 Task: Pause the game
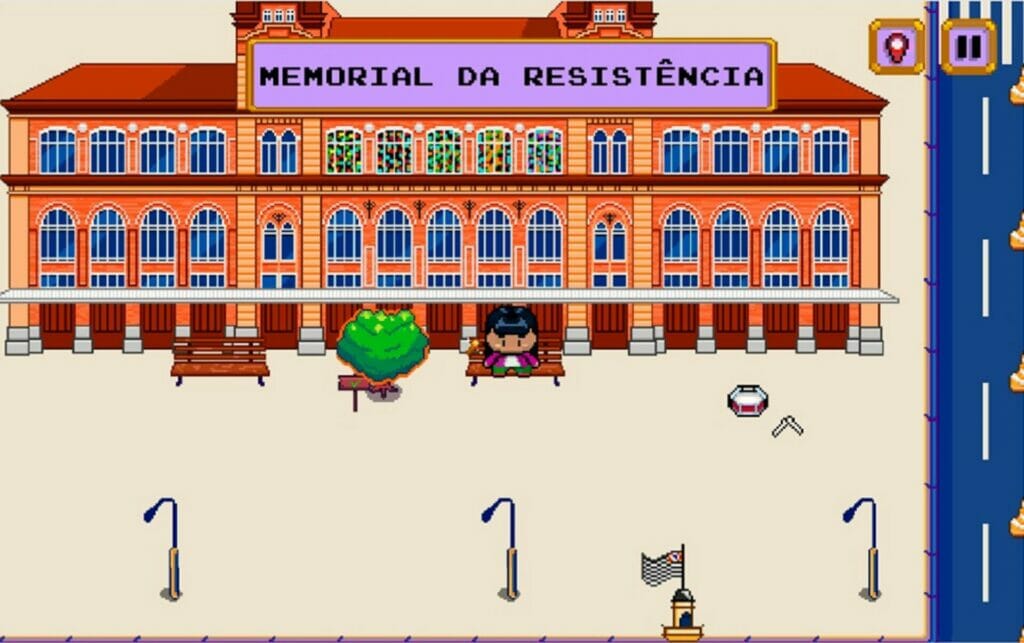[968, 47]
